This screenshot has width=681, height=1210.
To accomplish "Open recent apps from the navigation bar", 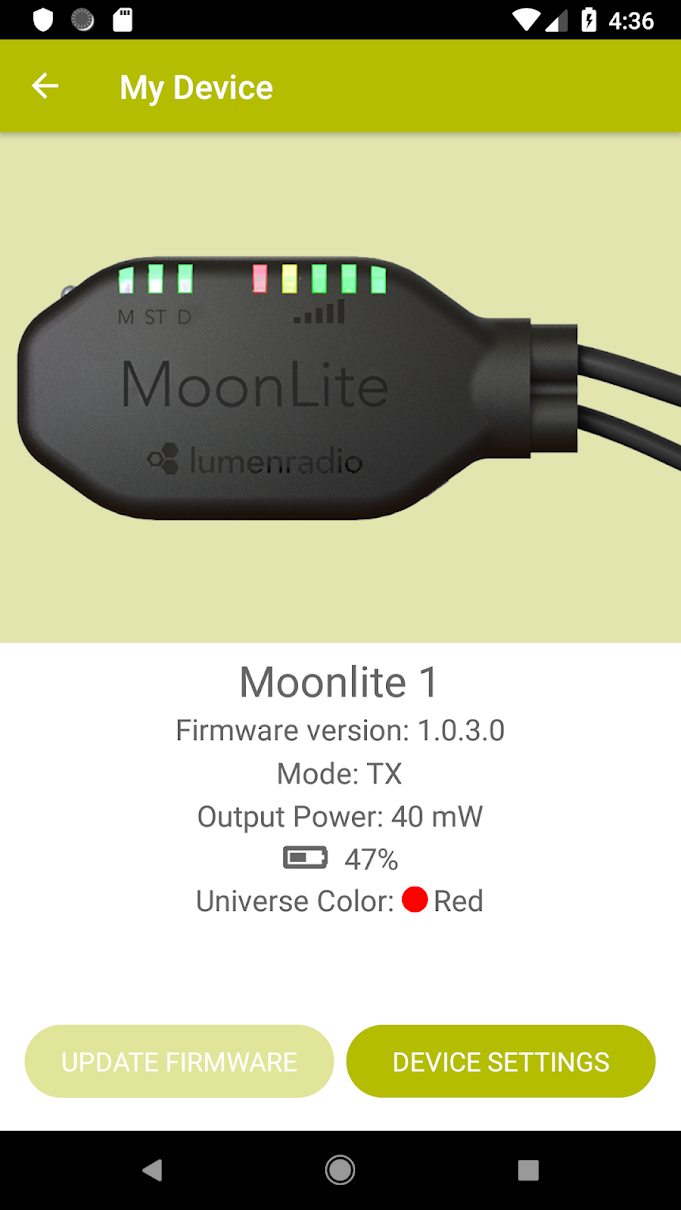I will point(528,1169).
